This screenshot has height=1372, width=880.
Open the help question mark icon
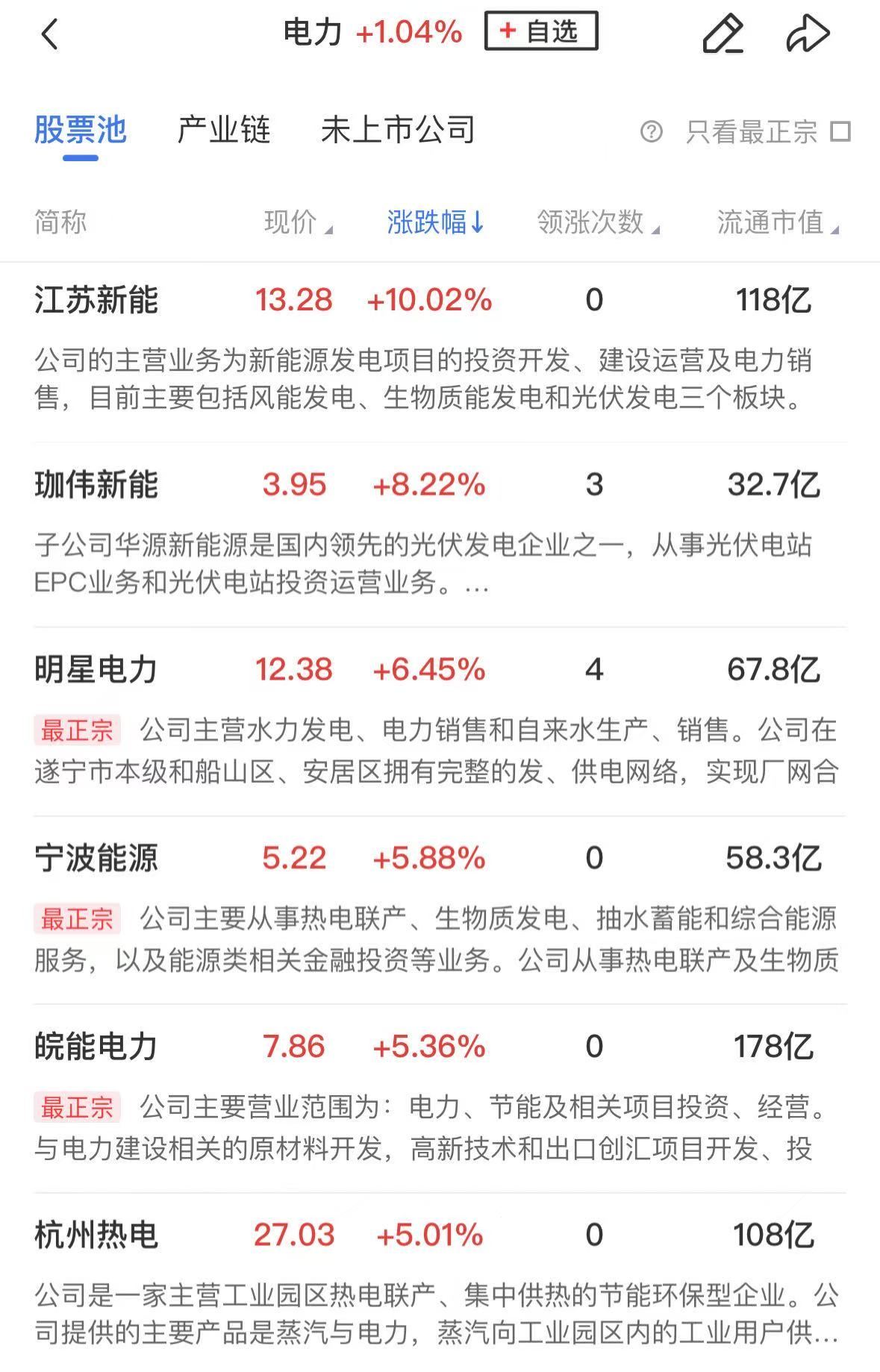point(651,132)
